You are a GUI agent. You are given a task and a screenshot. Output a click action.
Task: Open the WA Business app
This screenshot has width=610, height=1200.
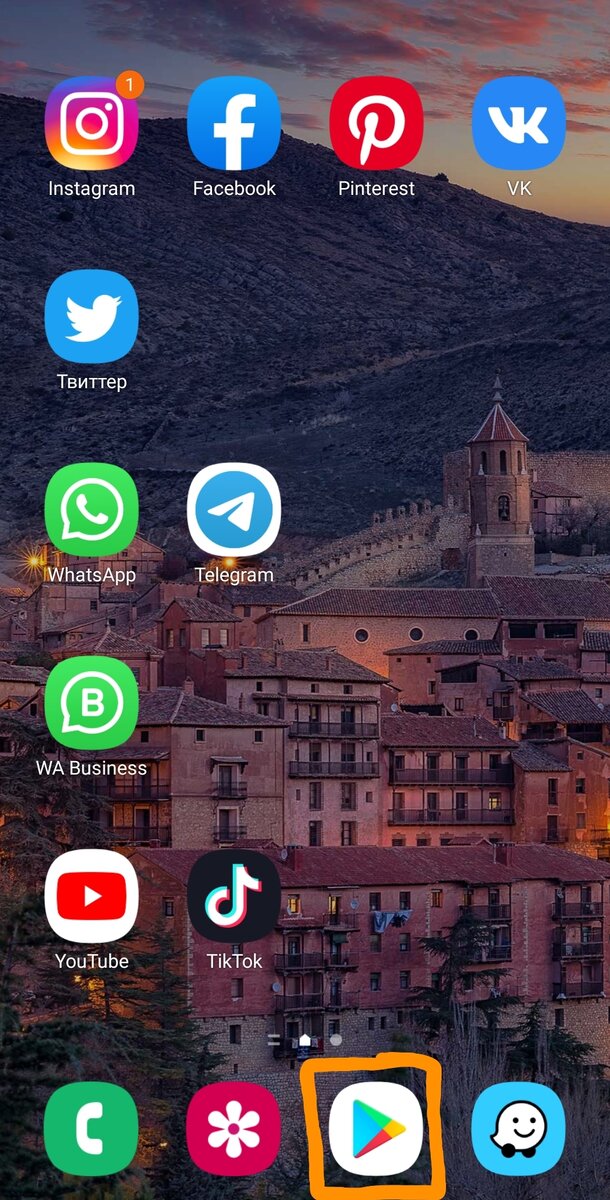point(91,703)
